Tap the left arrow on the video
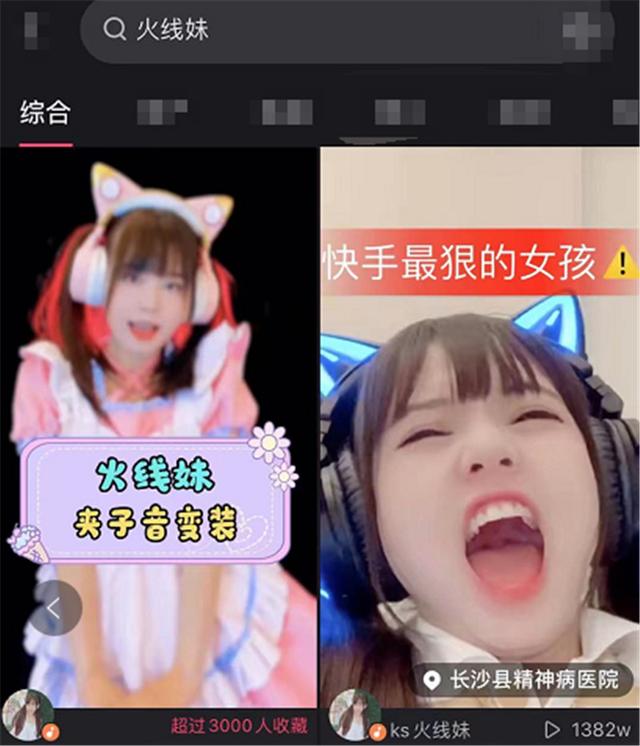This screenshot has height=746, width=640. [x=54, y=607]
